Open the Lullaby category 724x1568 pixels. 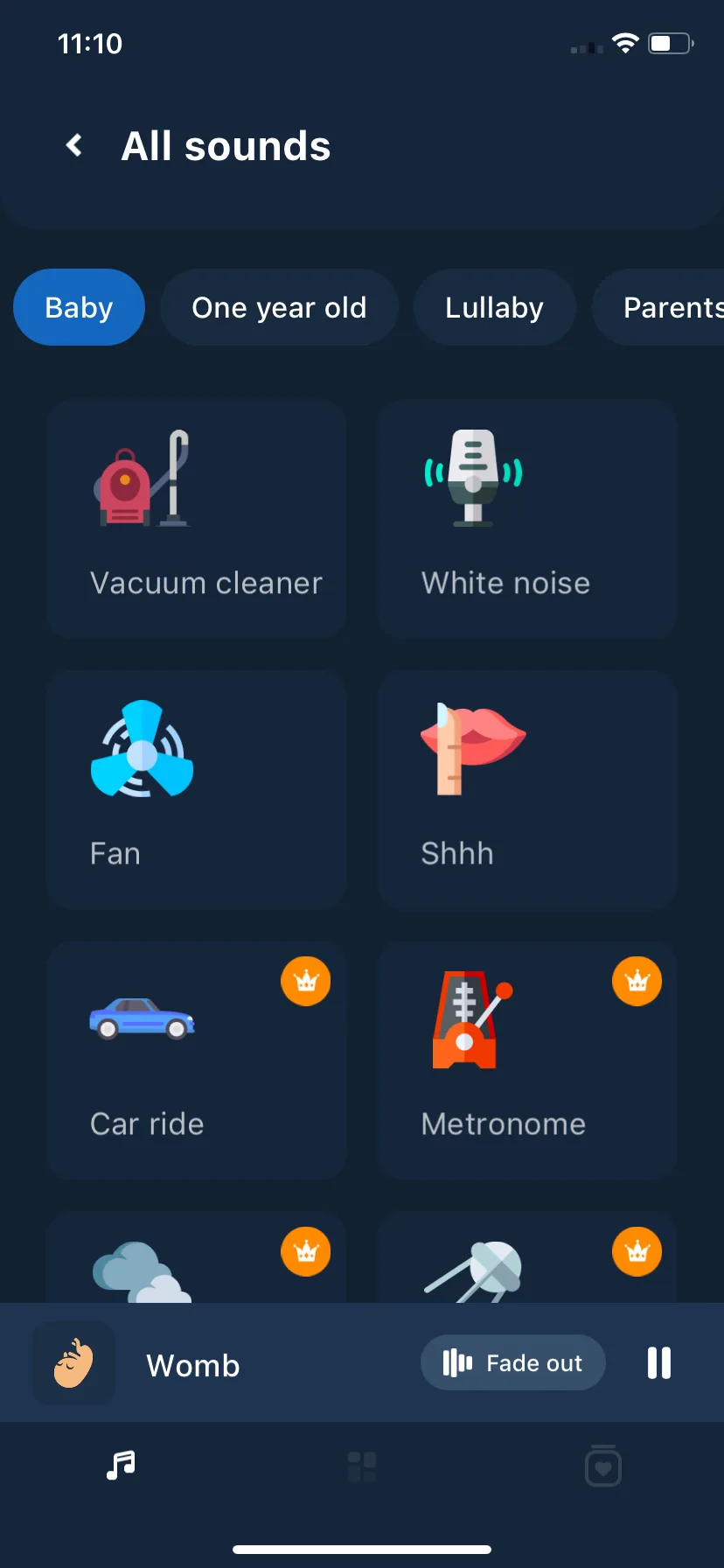(494, 307)
